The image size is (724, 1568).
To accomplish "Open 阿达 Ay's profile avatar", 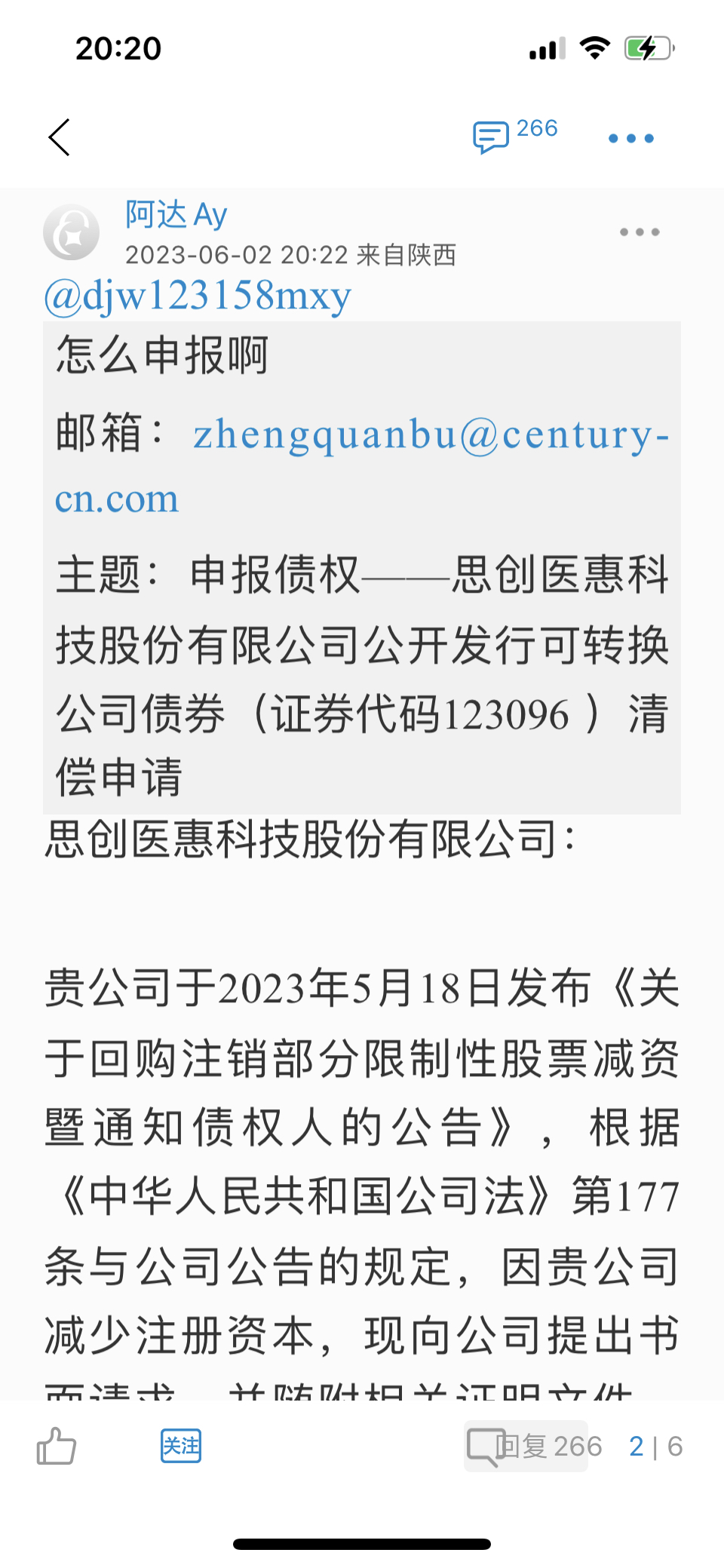I will pos(72,232).
